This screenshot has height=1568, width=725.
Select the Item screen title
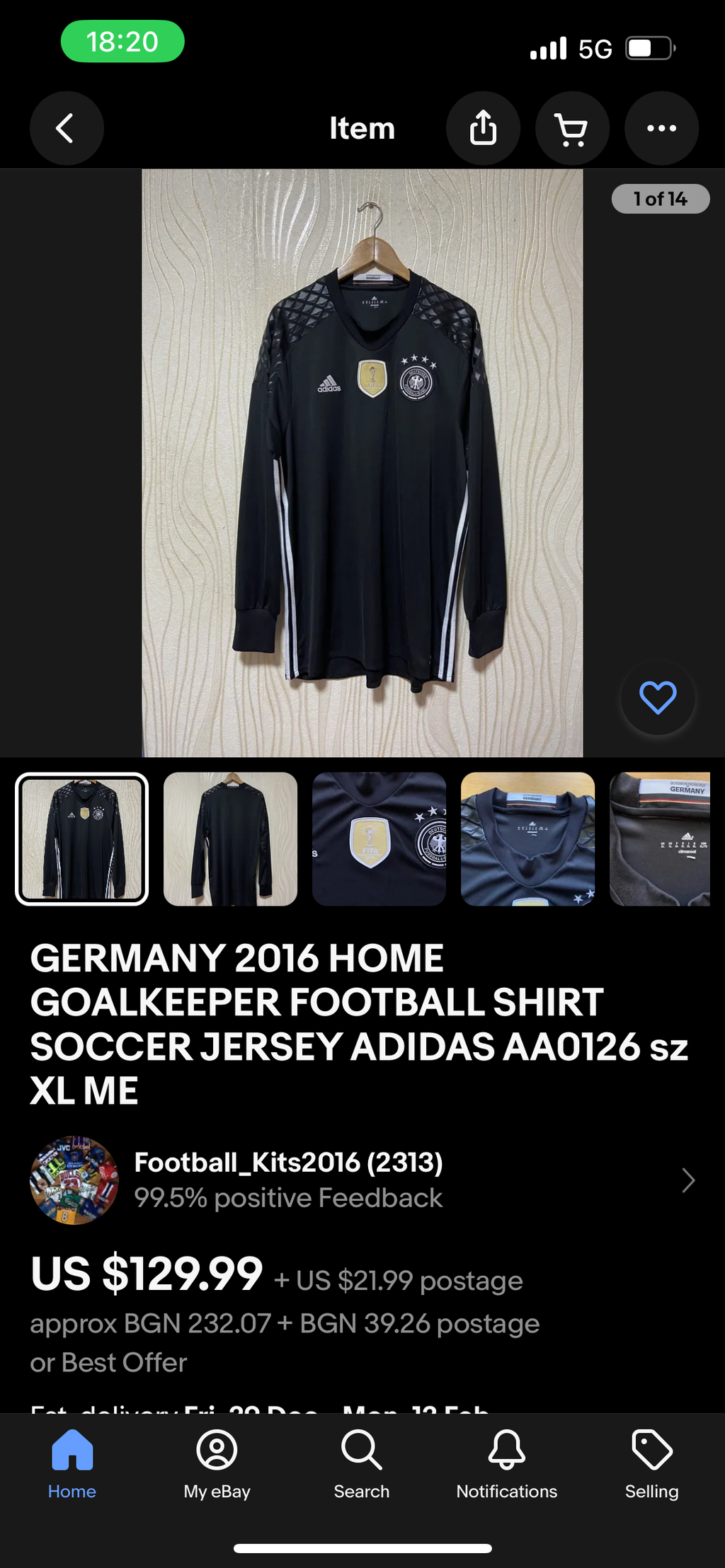[362, 128]
